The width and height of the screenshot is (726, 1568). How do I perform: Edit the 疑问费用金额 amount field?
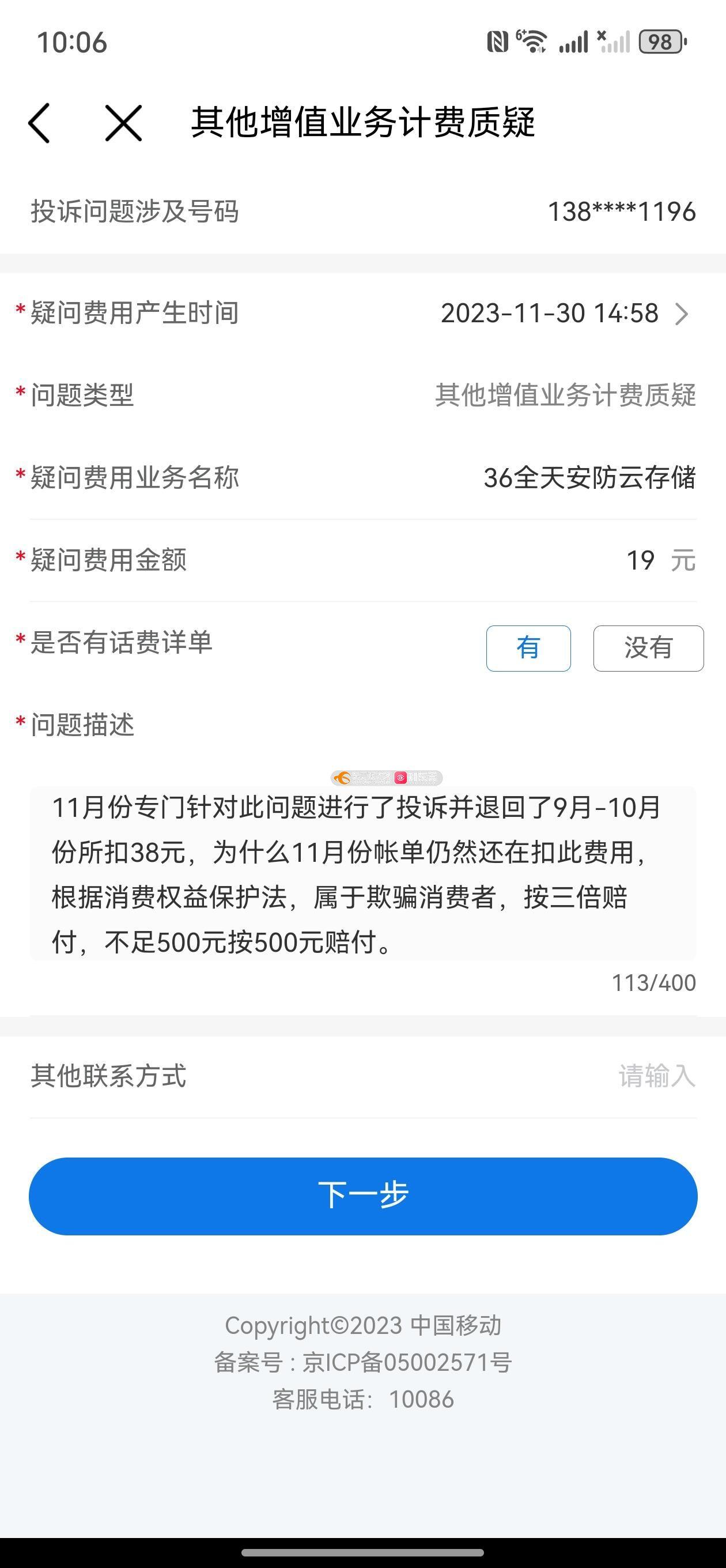[639, 560]
